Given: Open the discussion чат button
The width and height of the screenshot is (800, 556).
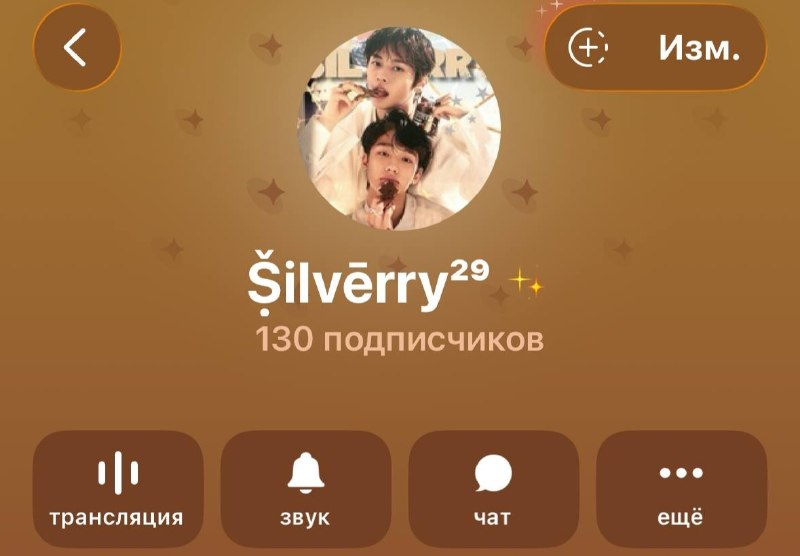Looking at the screenshot, I should (x=493, y=489).
